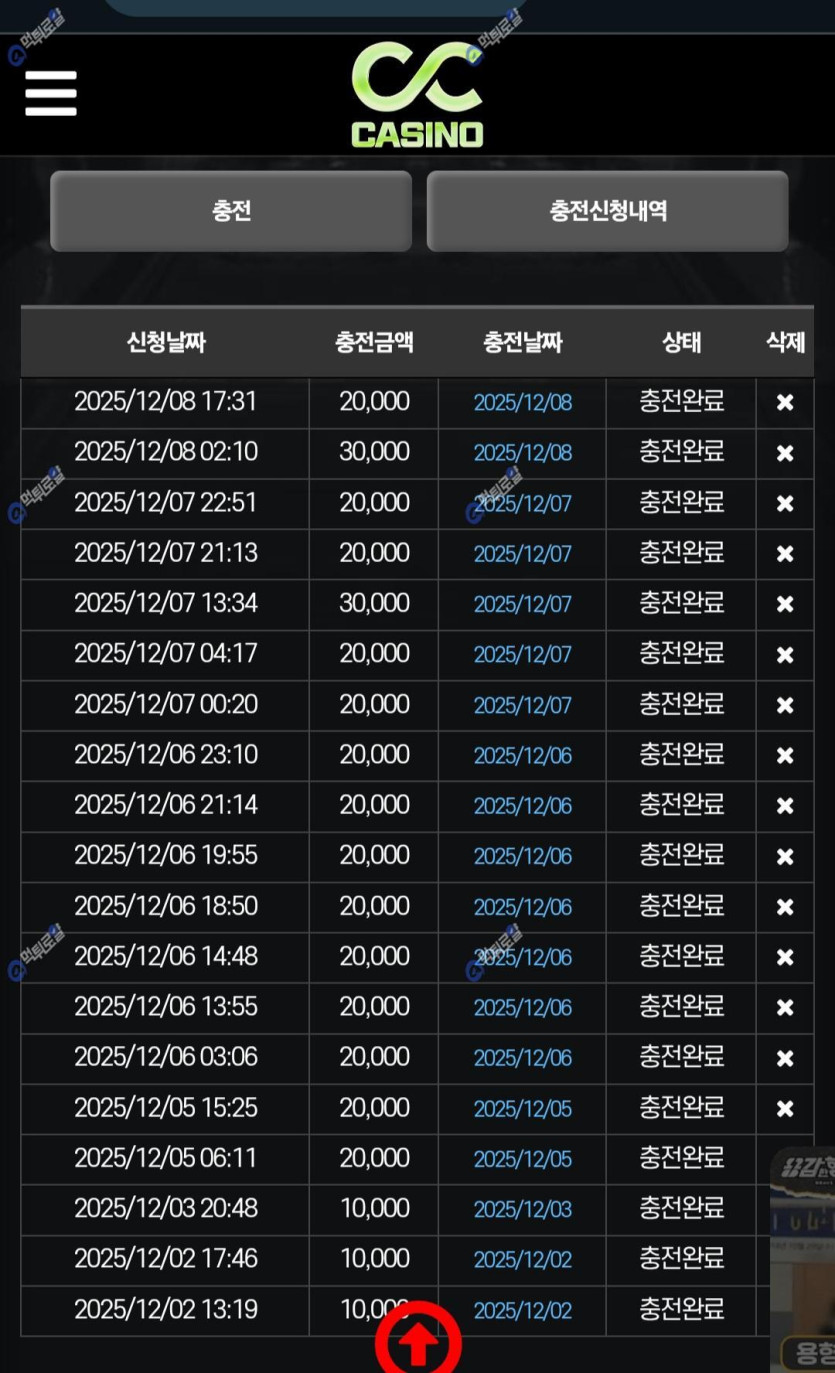Remove the 2025/12/07 21:13 entry
The width and height of the screenshot is (835, 1373).
pyautogui.click(x=785, y=553)
